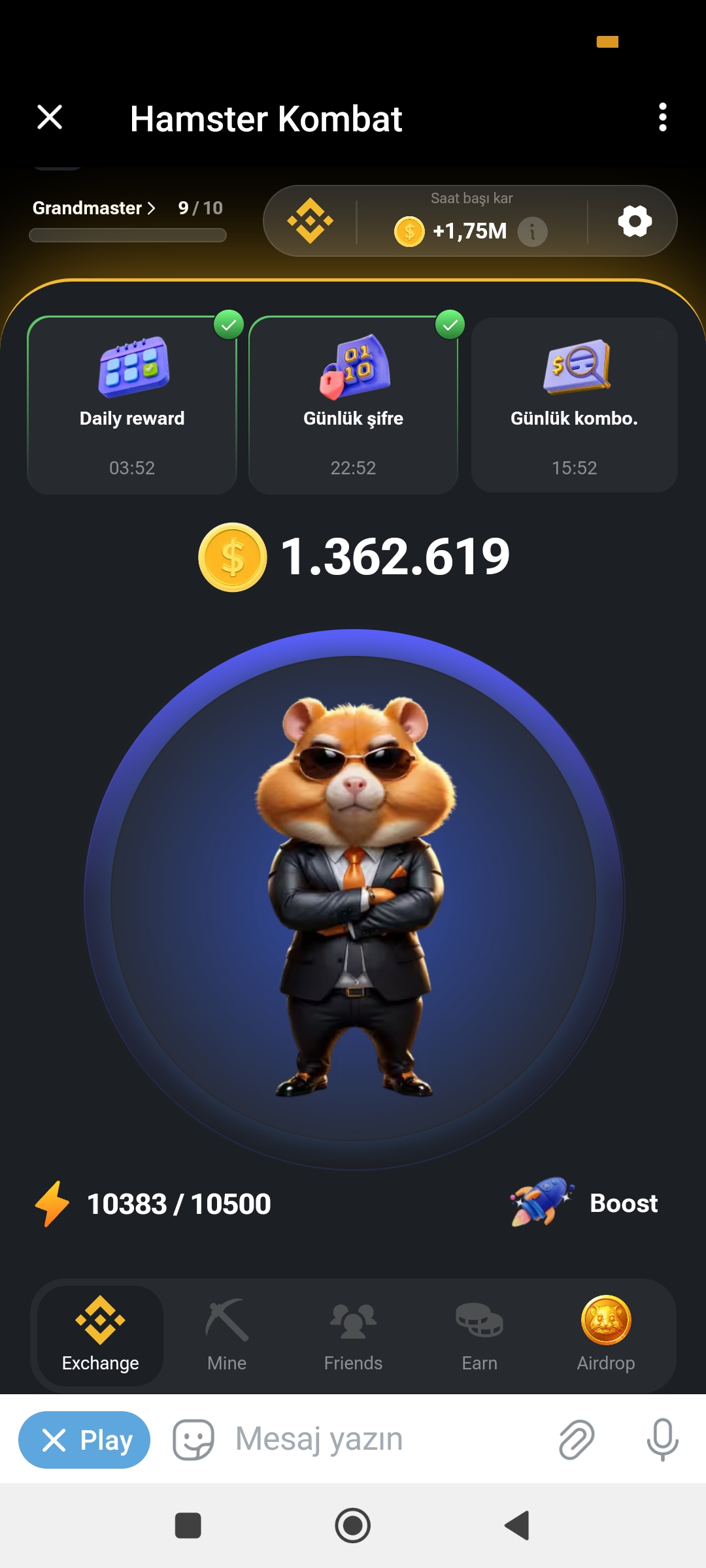Open the three-dot overflow menu
The width and height of the screenshot is (706, 1568).
point(662,118)
